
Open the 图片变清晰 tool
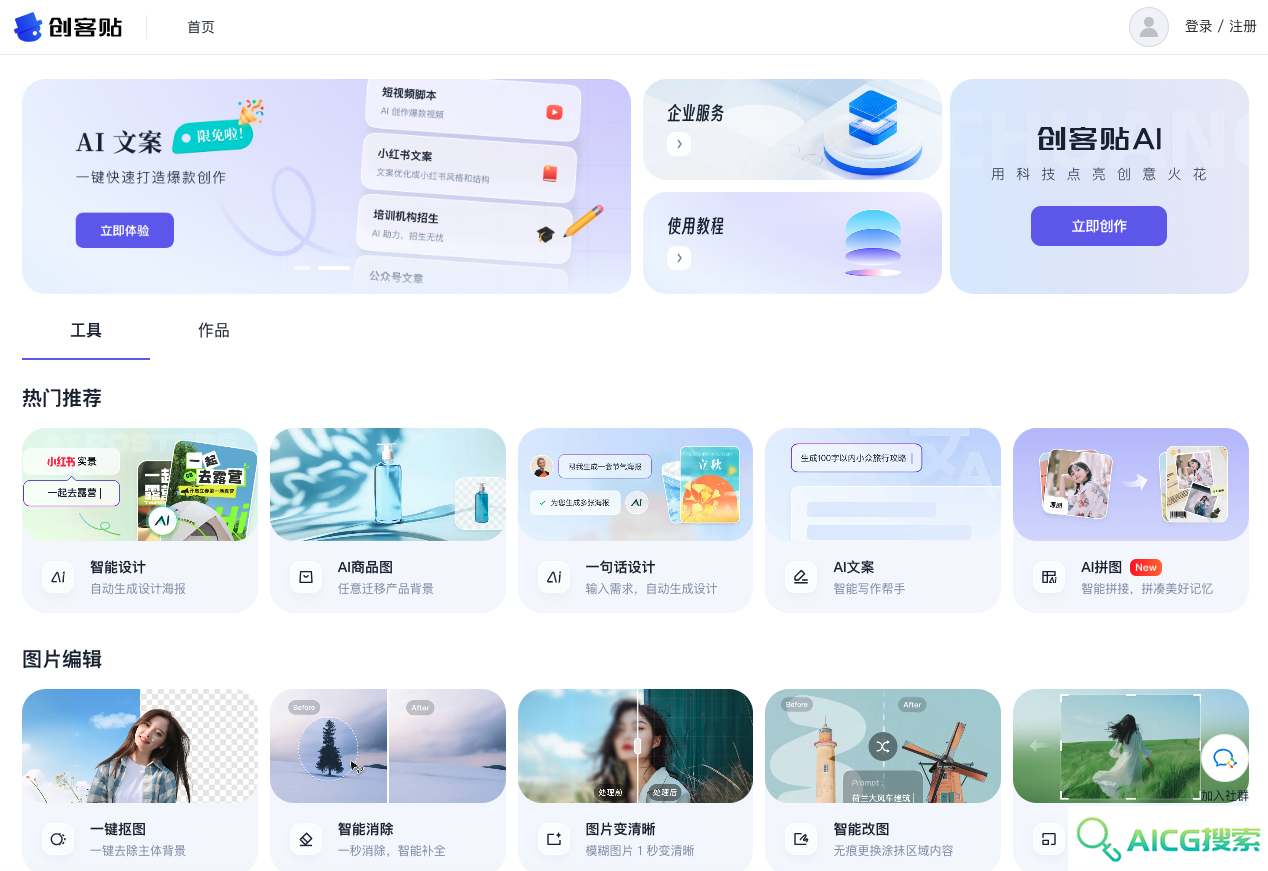[635, 780]
